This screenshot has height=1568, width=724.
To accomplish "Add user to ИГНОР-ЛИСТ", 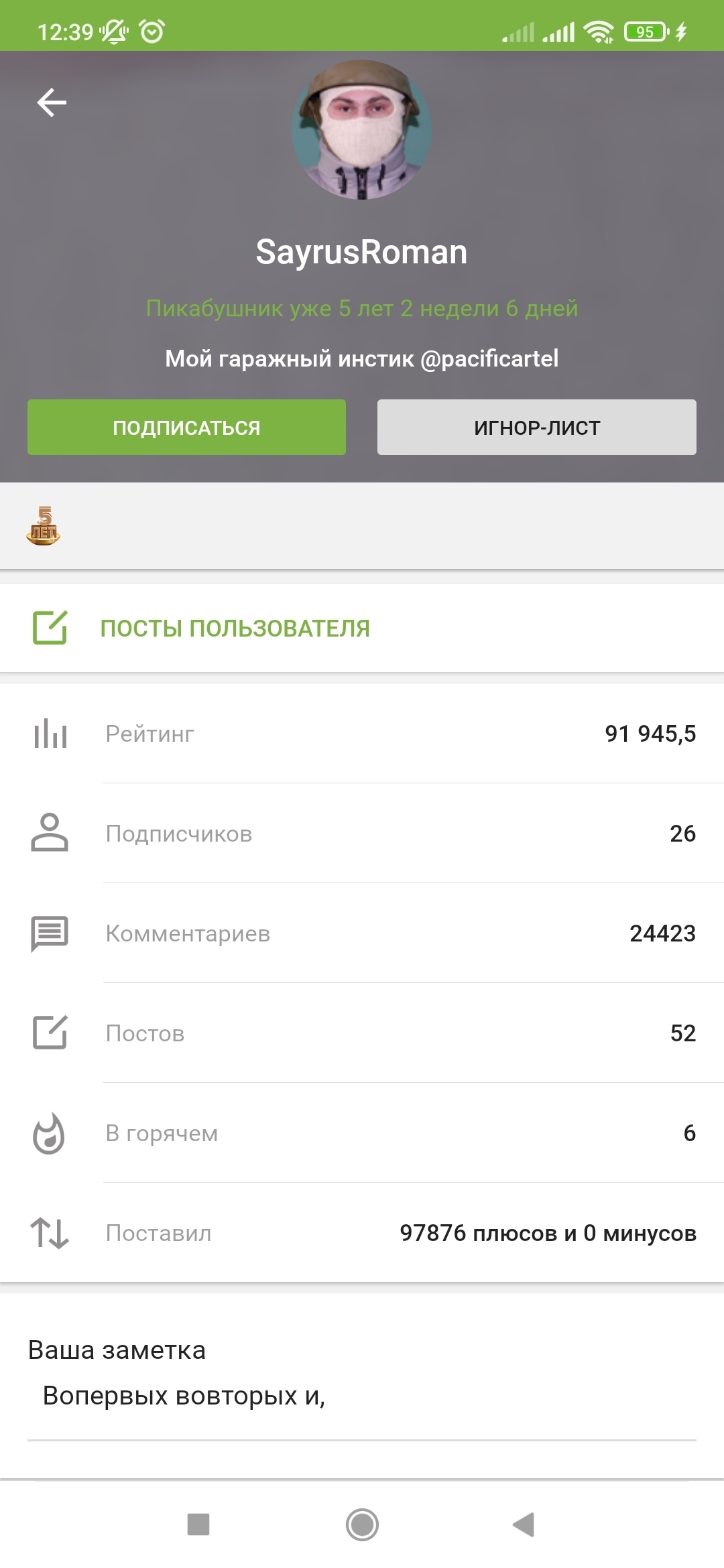I will tap(536, 428).
